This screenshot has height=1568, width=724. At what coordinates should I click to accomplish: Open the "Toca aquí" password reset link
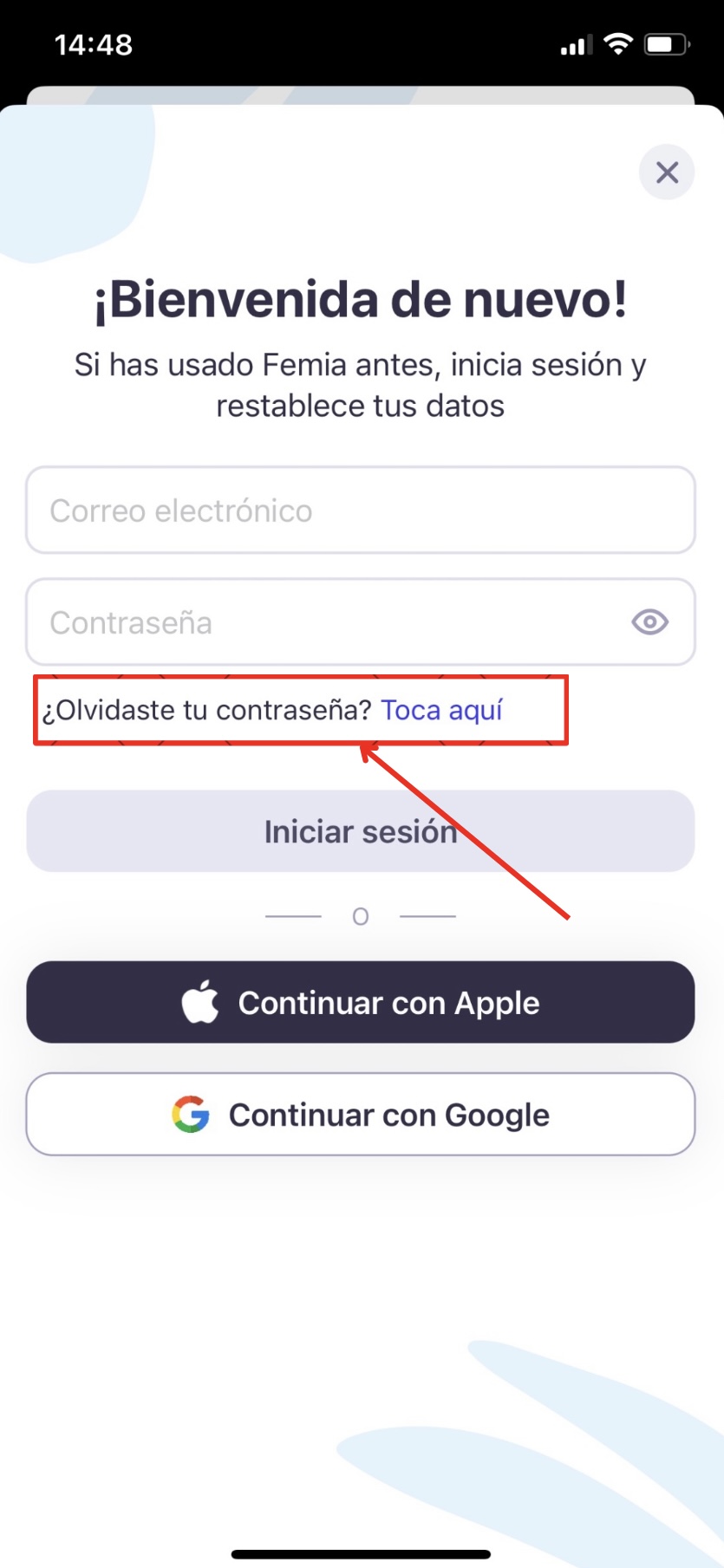tap(442, 711)
